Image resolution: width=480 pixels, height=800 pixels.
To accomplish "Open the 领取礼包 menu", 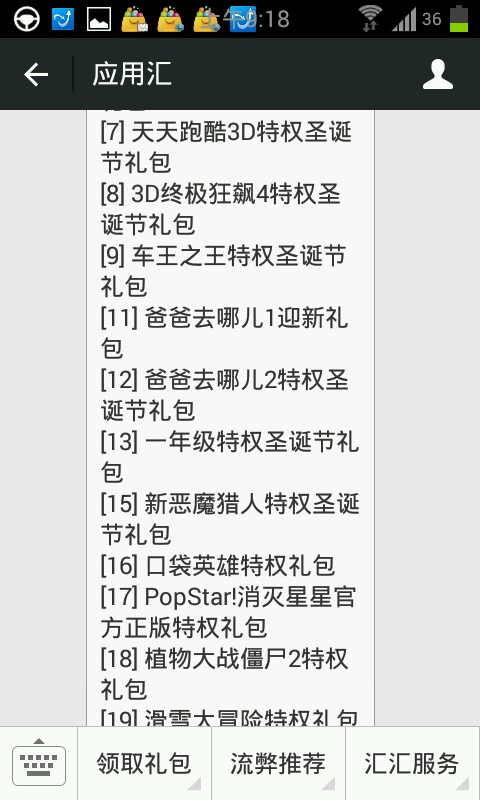I will [x=144, y=764].
